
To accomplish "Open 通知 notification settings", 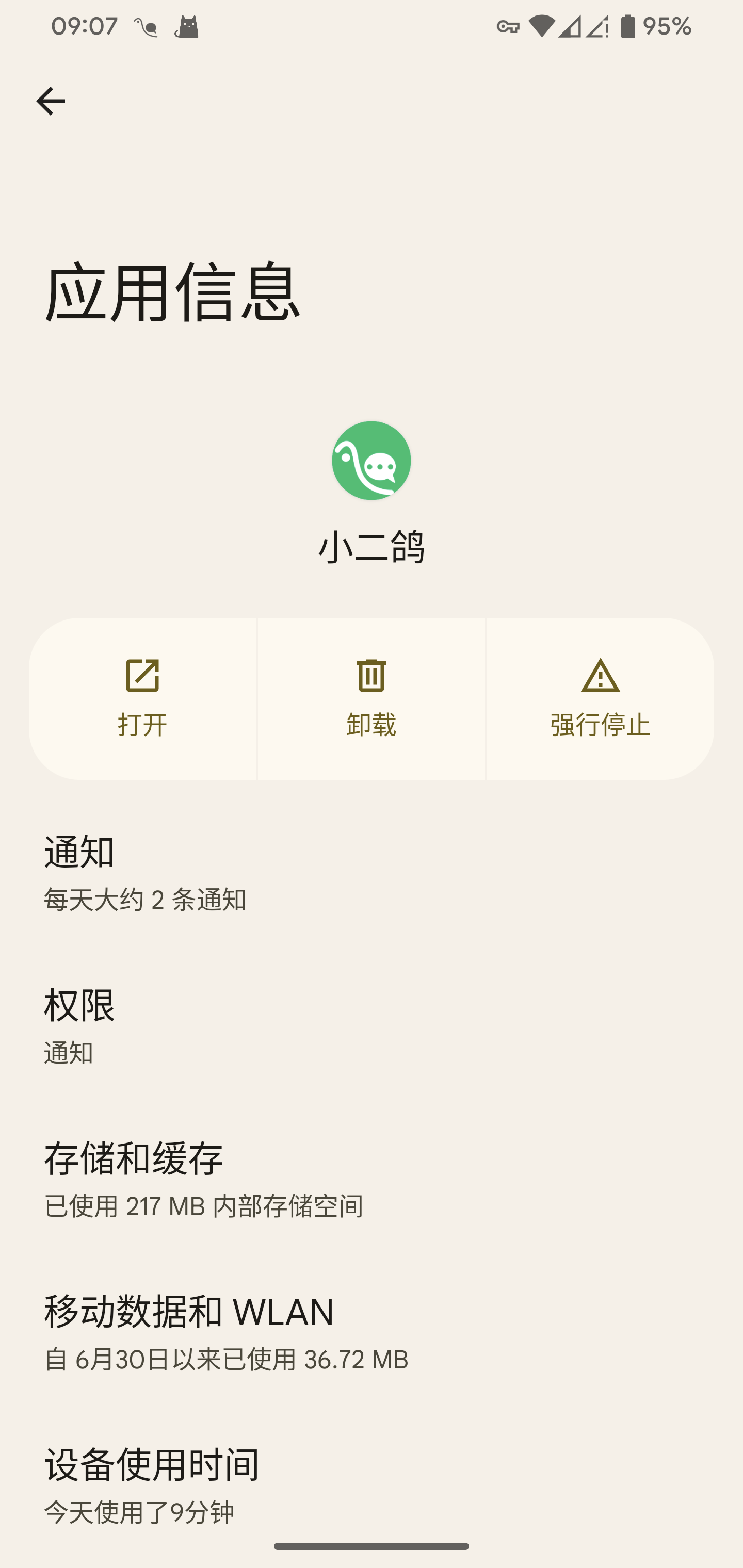I will [x=372, y=873].
